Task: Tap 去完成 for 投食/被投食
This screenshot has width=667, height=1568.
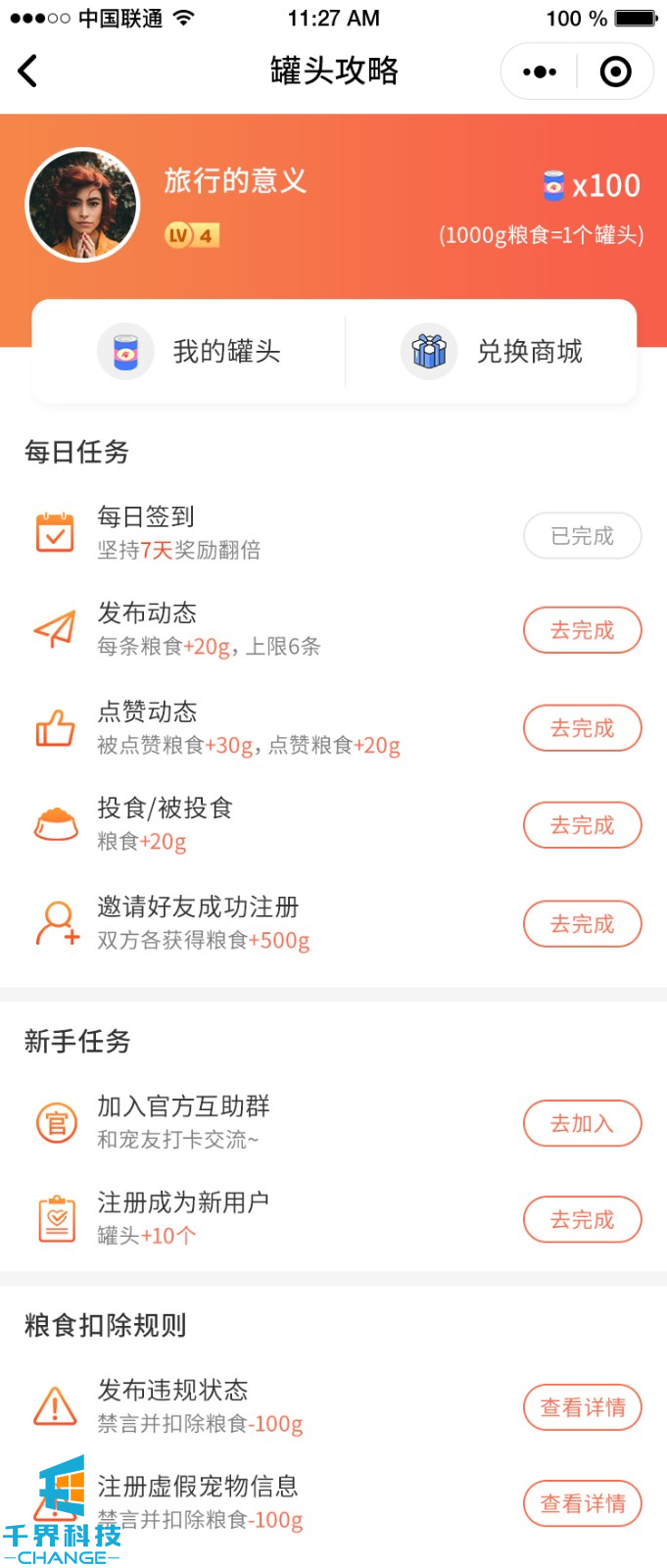Action: coord(582,825)
